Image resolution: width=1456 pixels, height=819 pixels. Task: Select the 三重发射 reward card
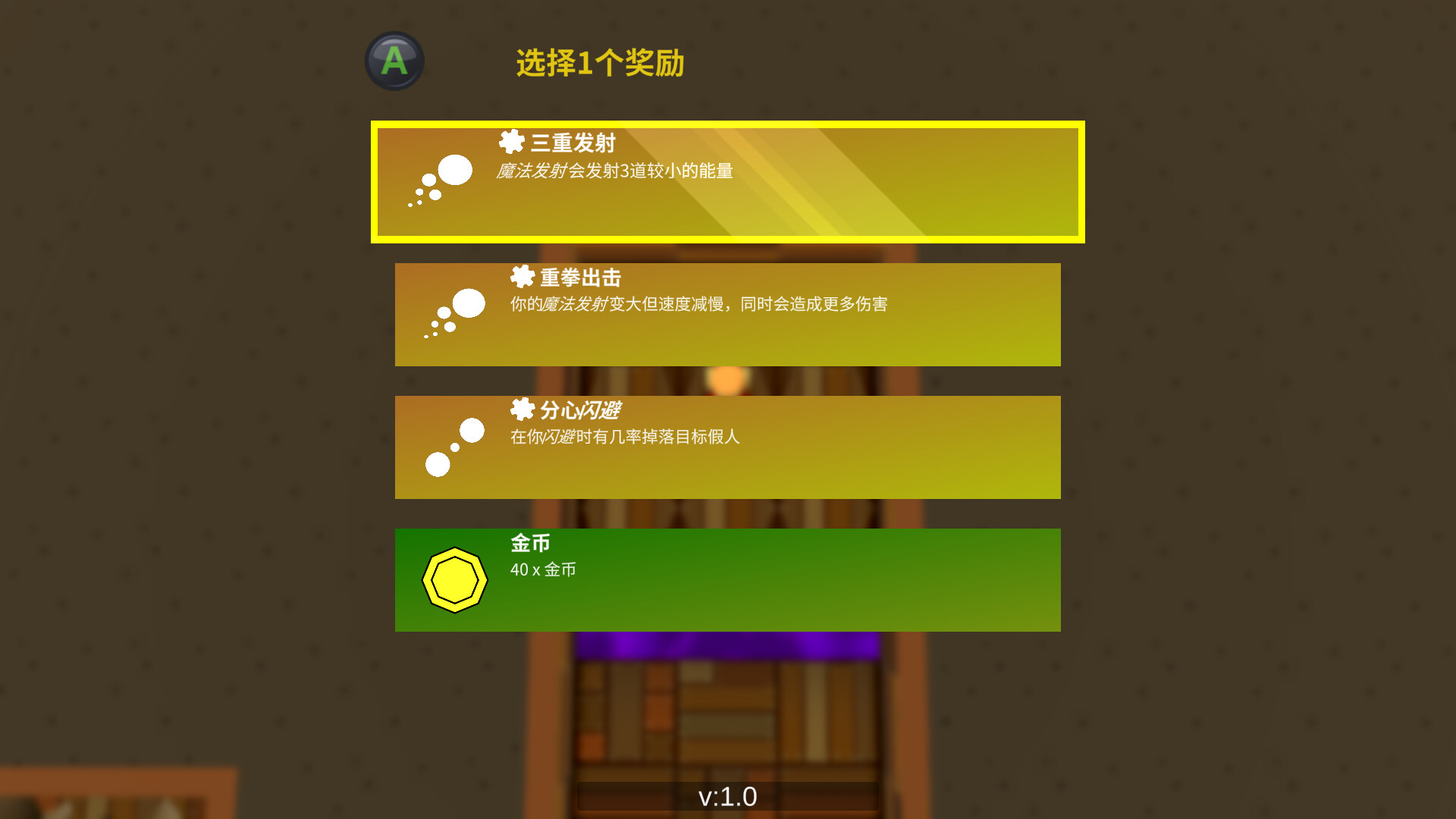(x=727, y=182)
